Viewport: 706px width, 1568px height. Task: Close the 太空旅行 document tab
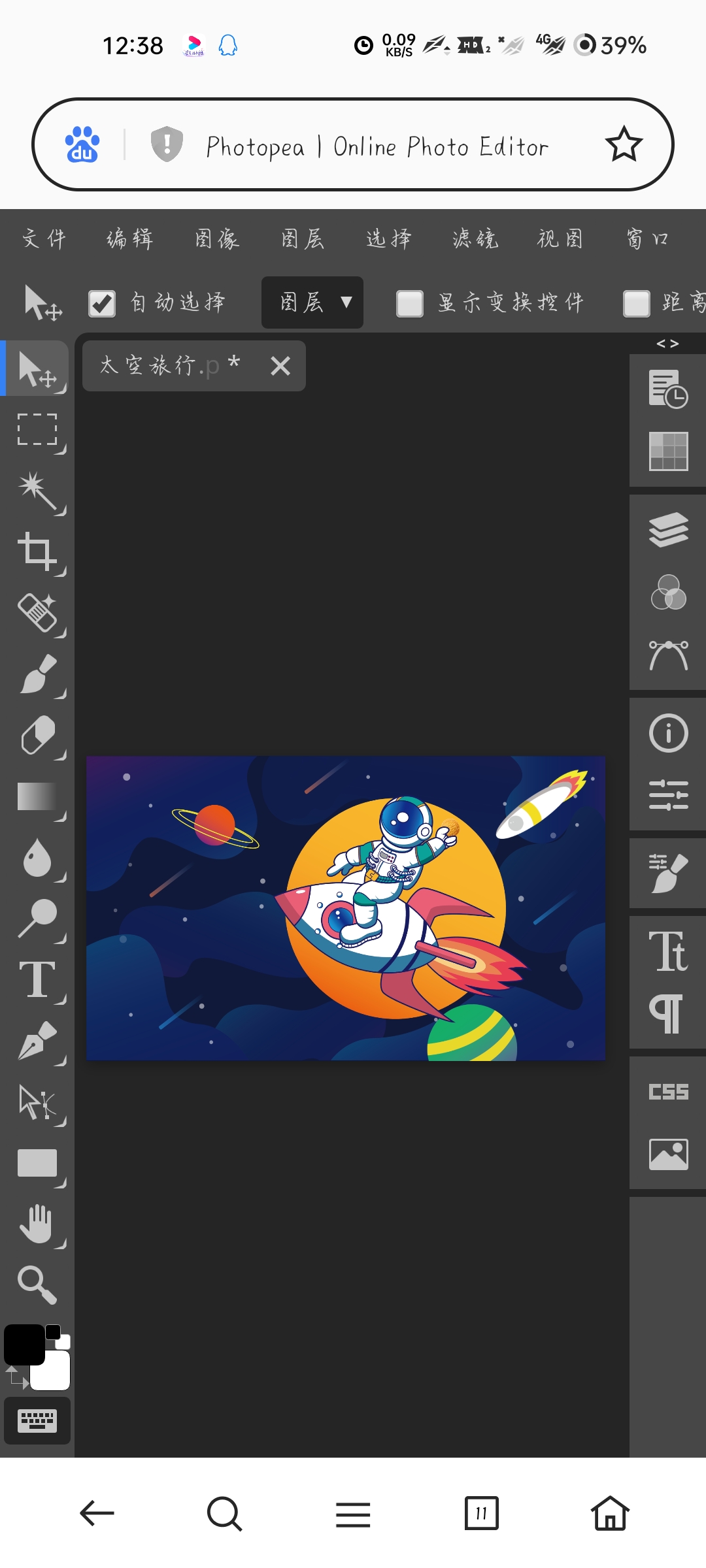(280, 366)
